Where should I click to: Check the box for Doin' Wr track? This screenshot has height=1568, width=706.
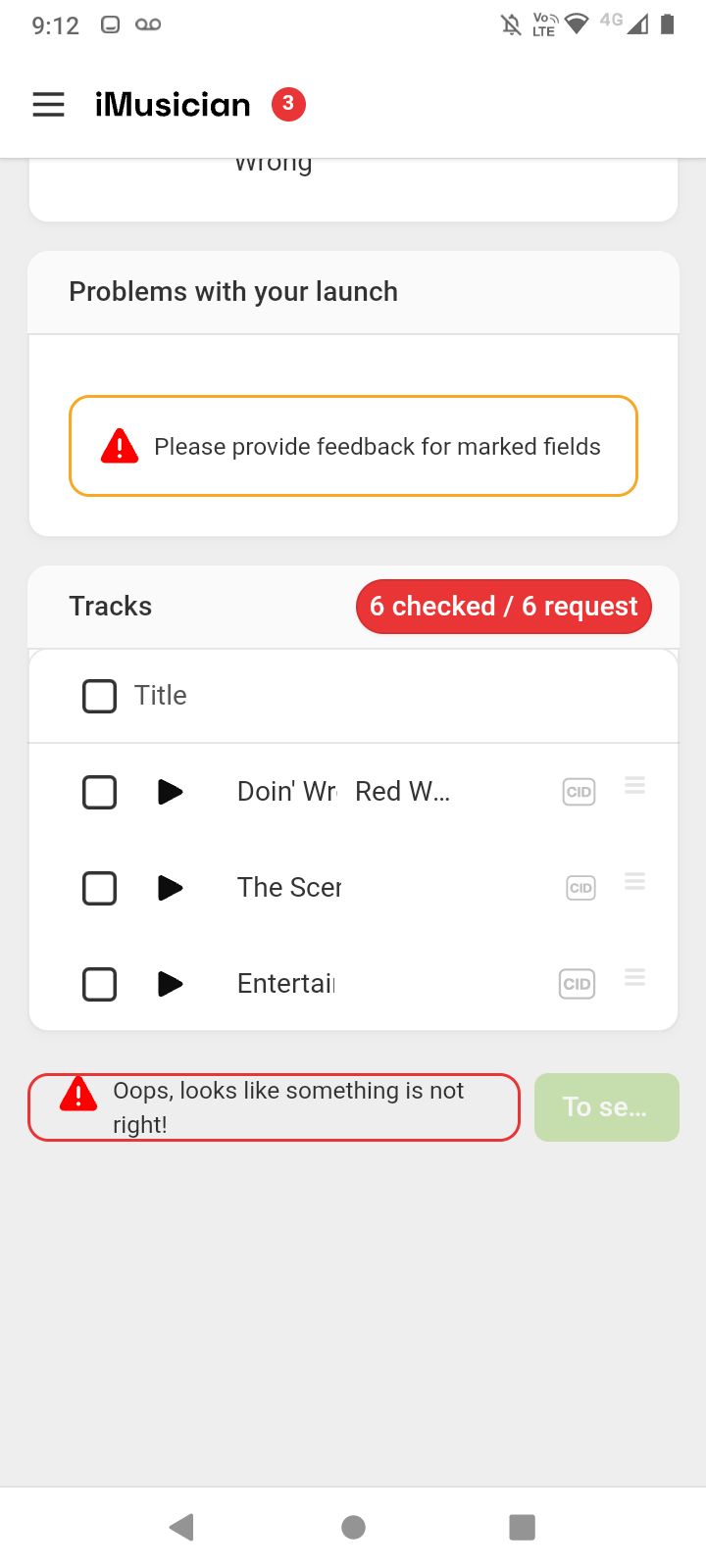pos(99,792)
